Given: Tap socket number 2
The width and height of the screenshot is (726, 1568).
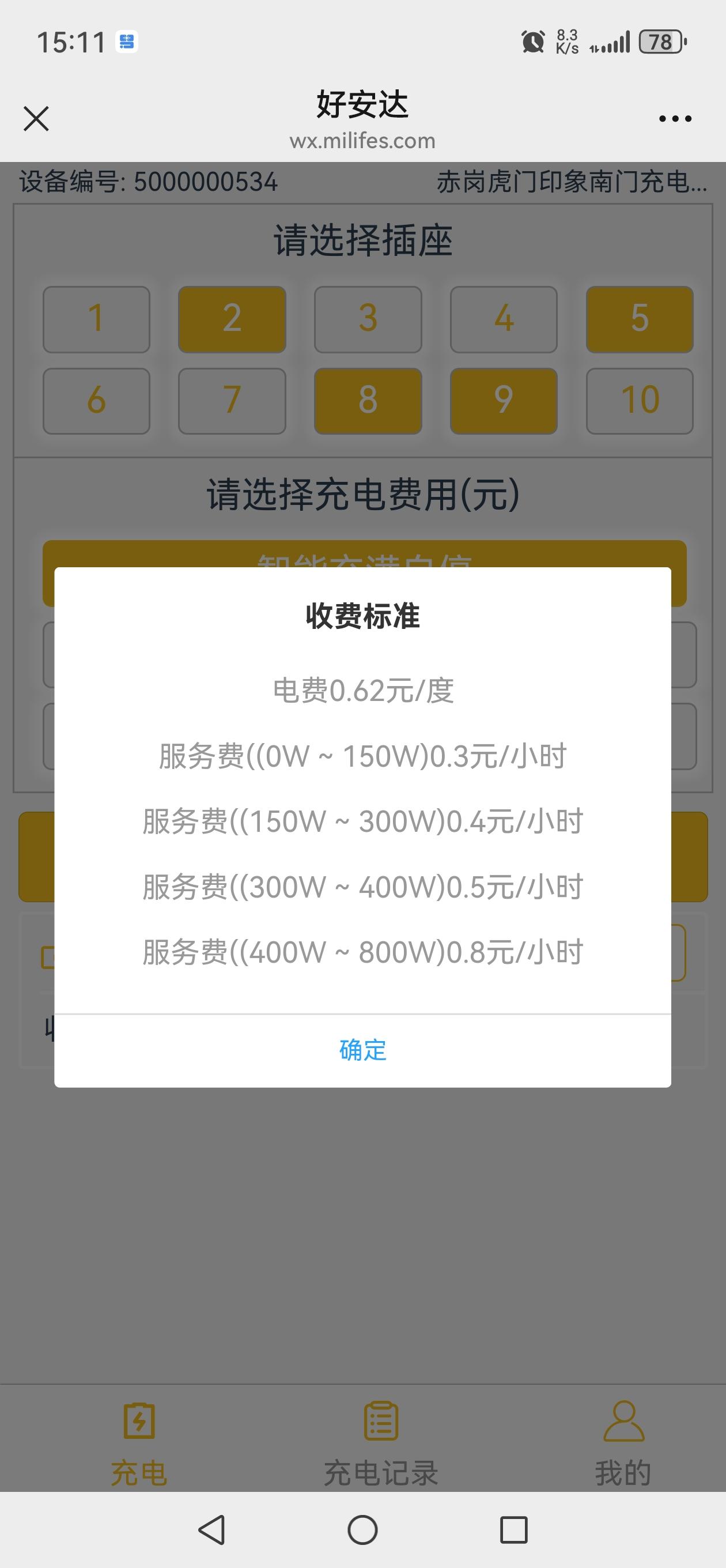Looking at the screenshot, I should point(232,319).
